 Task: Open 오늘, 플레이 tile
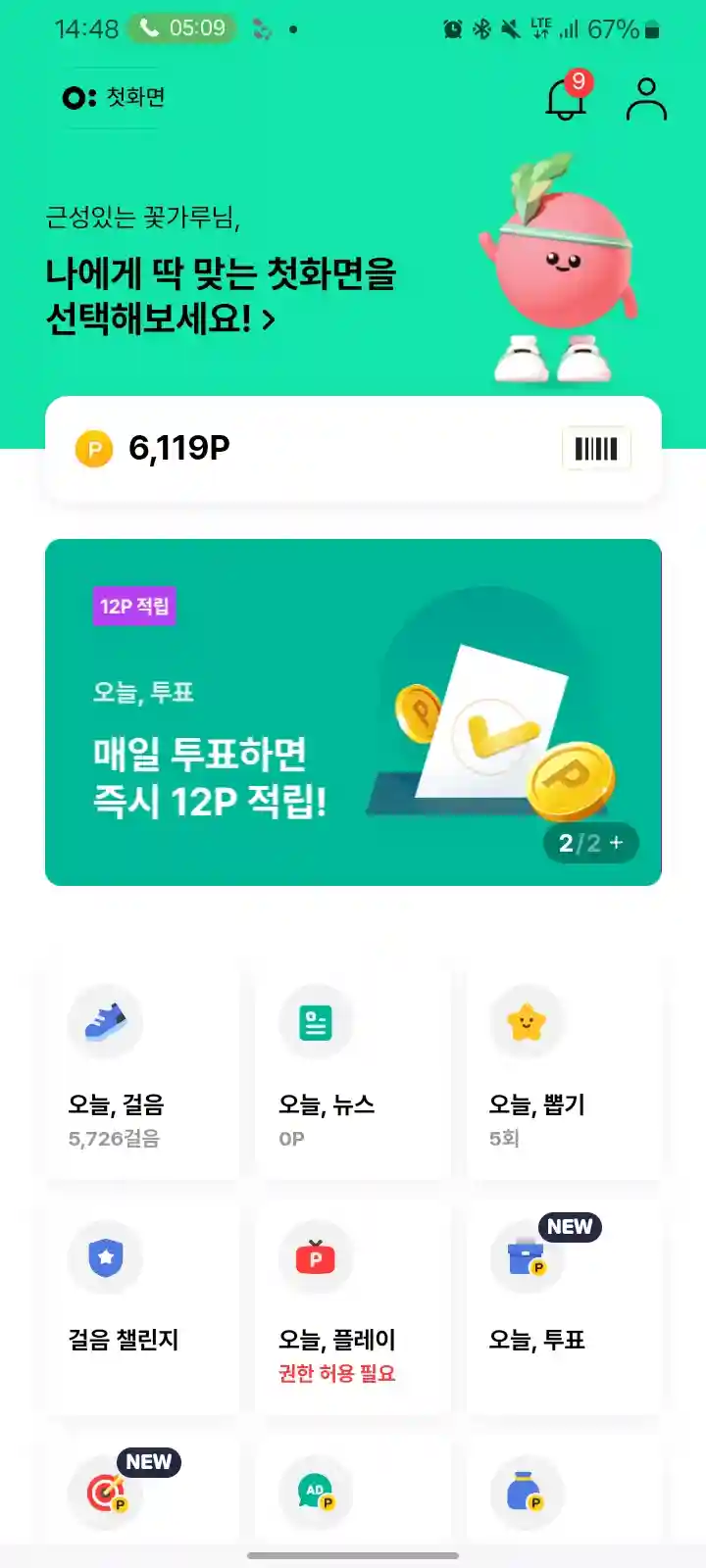point(353,1308)
